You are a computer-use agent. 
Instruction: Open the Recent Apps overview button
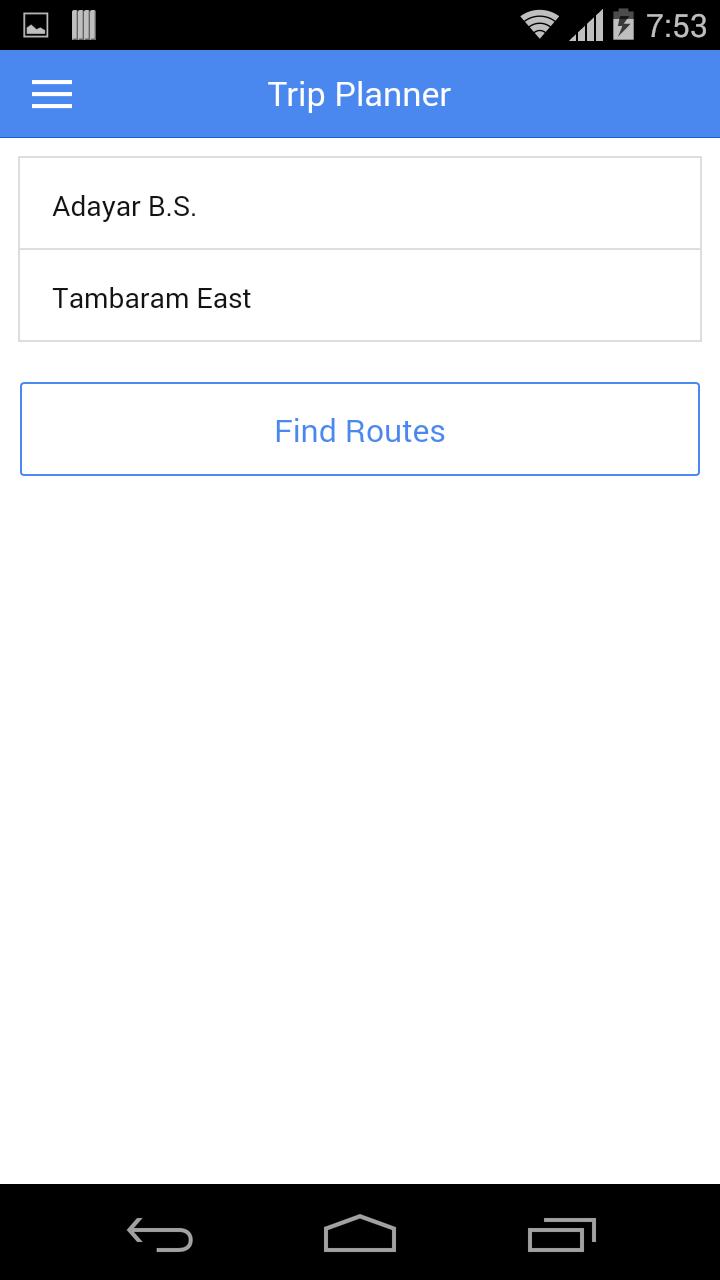(560, 1235)
